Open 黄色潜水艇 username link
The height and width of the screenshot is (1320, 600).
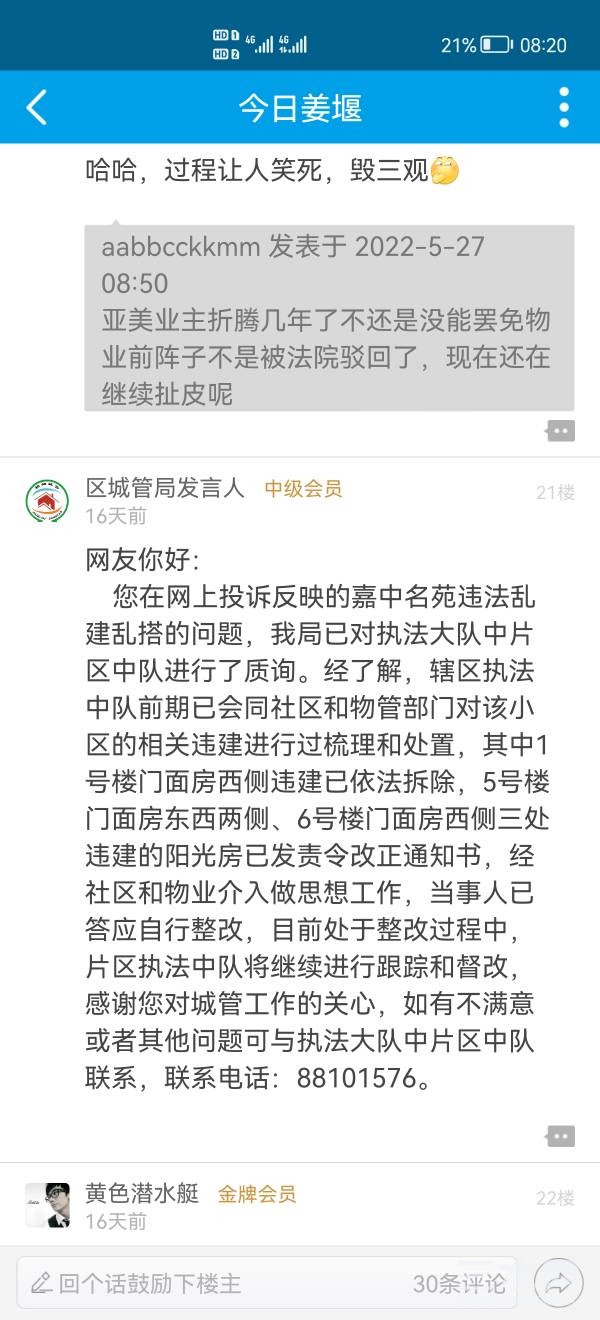142,1193
